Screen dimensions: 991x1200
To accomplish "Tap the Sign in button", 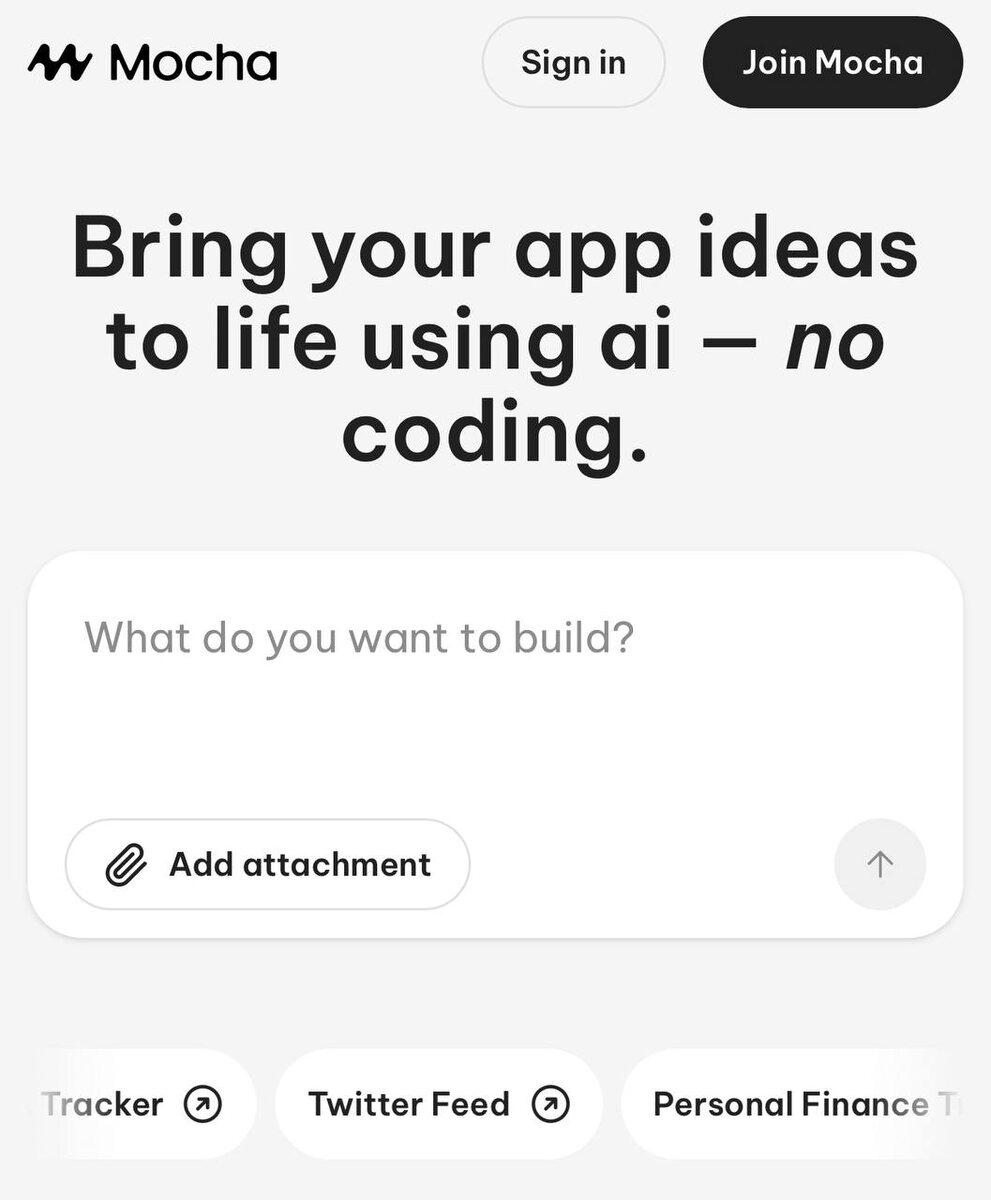I will (x=573, y=62).
